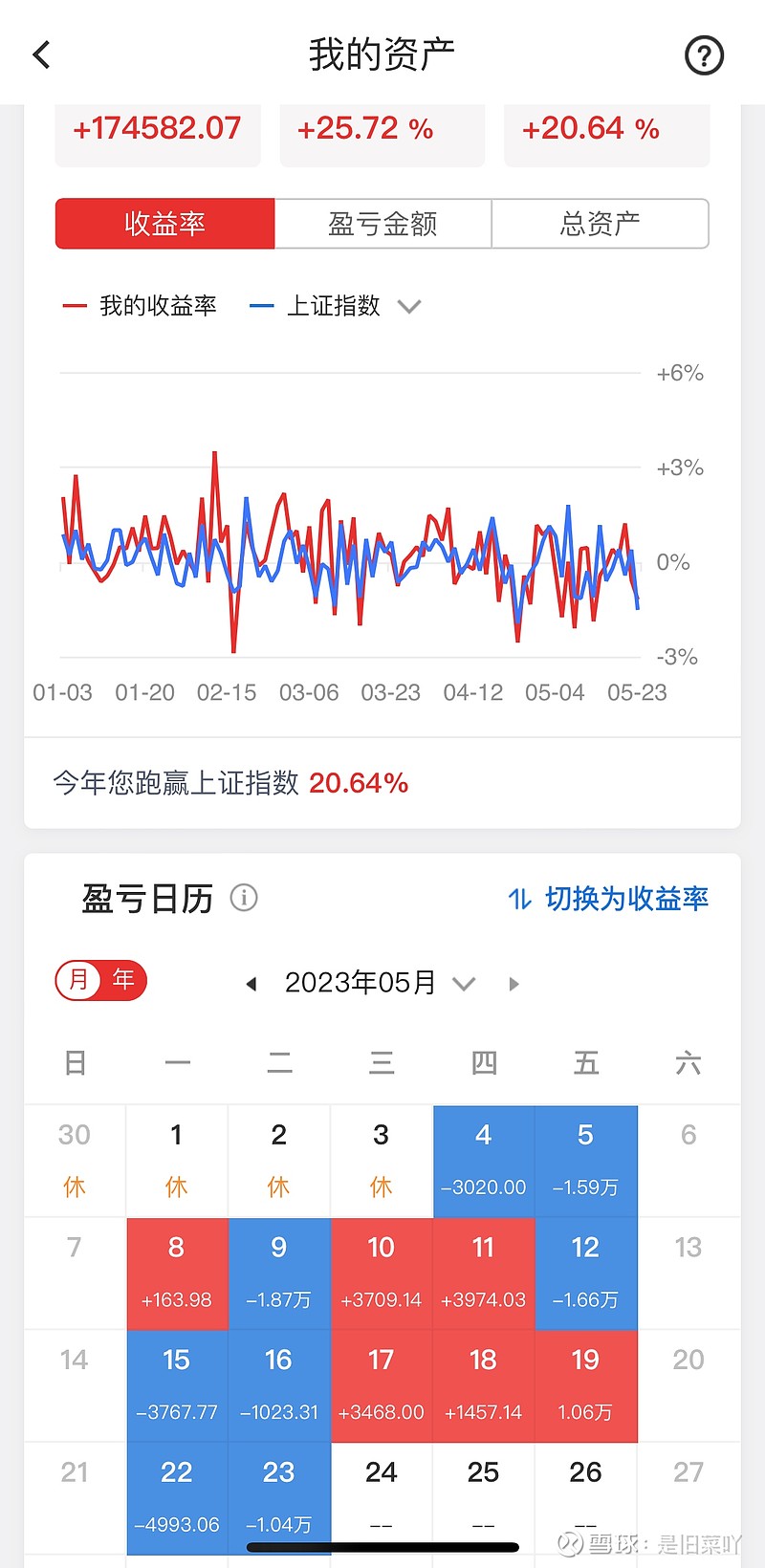The height and width of the screenshot is (1568, 765).
Task: Toggle calendar view between 月 and 年
Action: (101, 980)
